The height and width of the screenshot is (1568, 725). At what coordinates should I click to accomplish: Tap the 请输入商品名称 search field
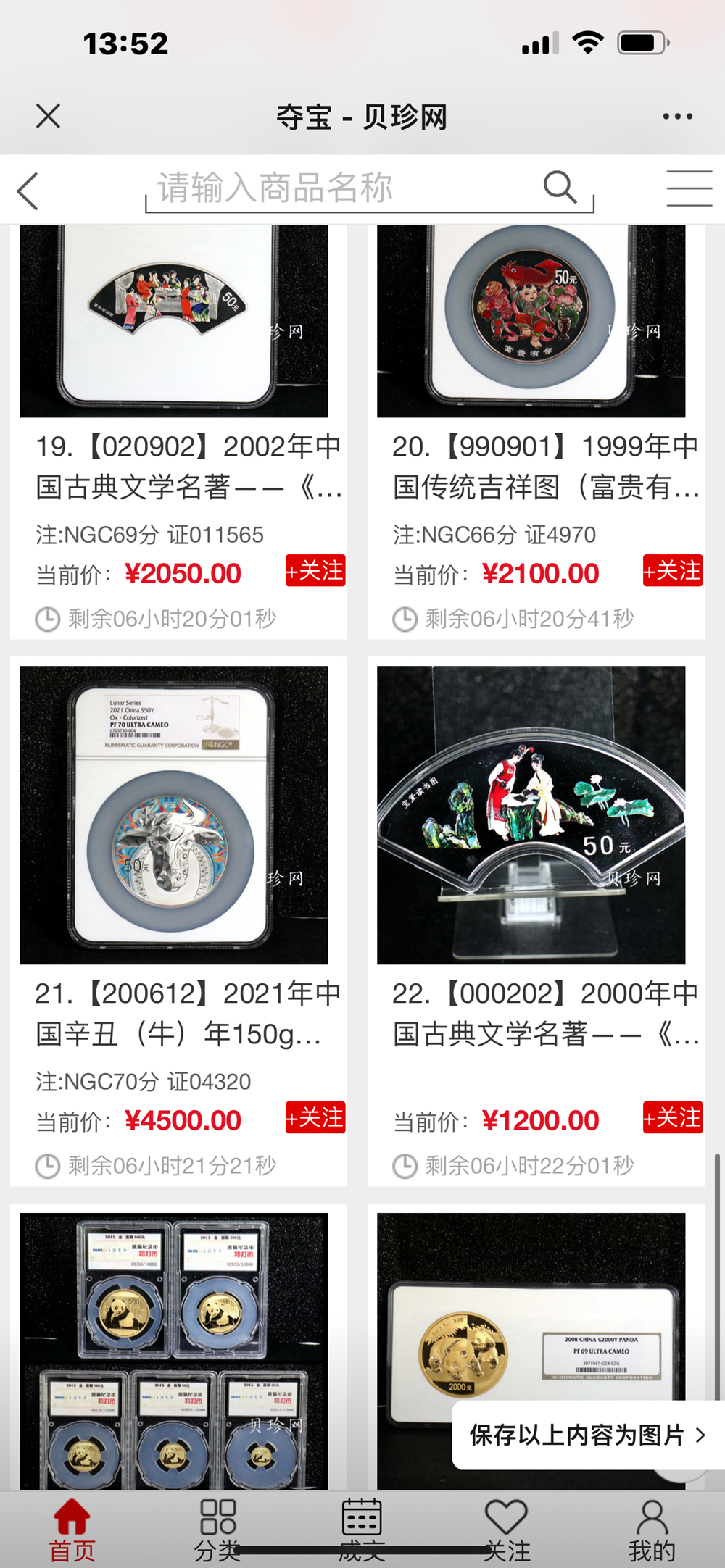click(x=341, y=188)
